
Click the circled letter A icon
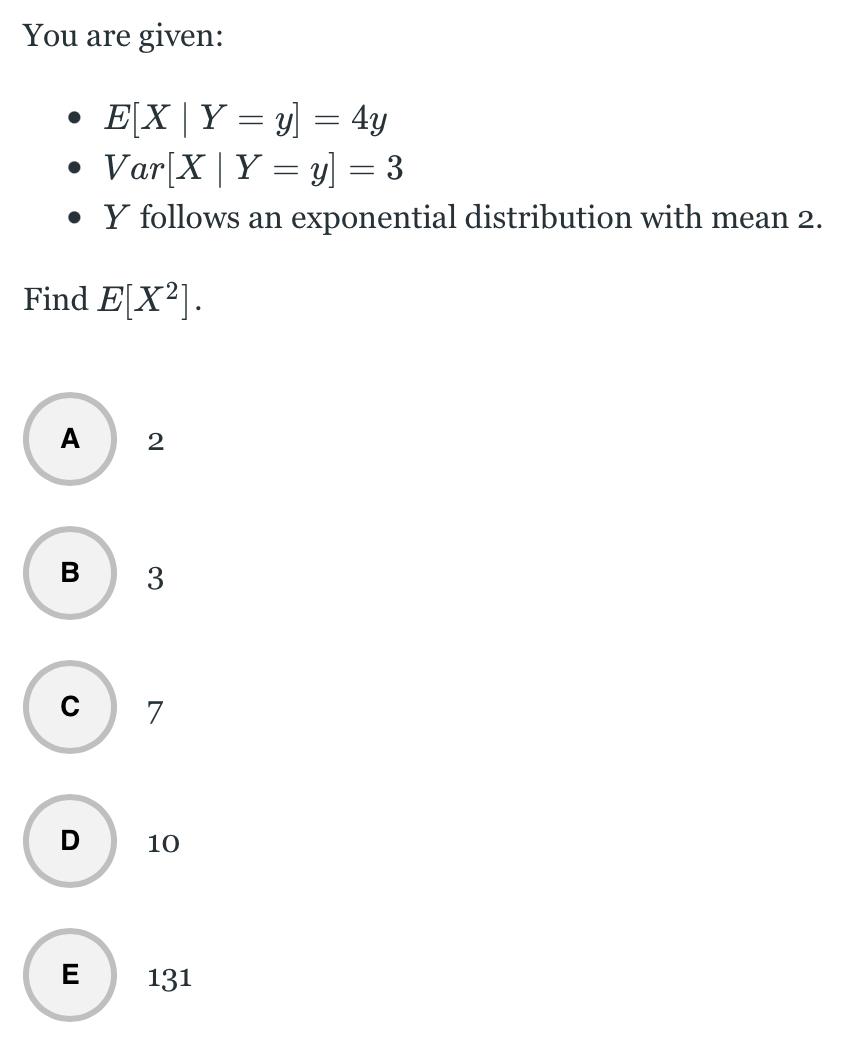[69, 438]
